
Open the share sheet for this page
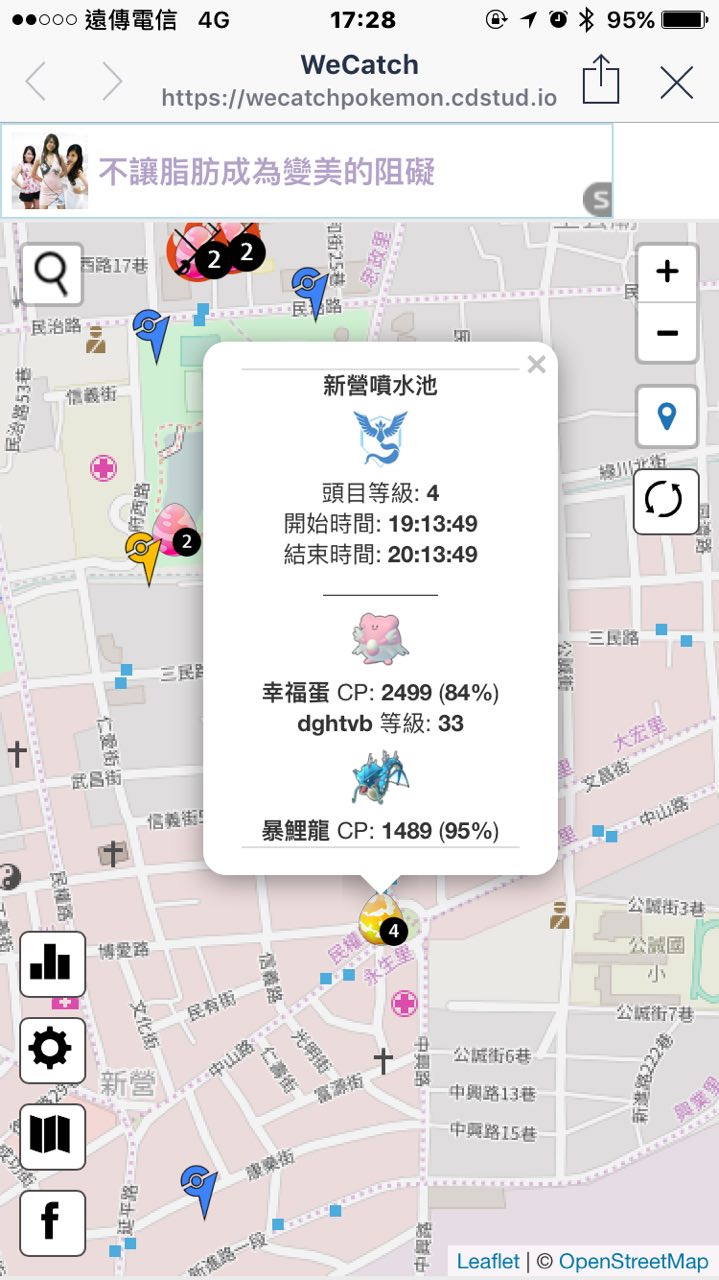[x=600, y=79]
